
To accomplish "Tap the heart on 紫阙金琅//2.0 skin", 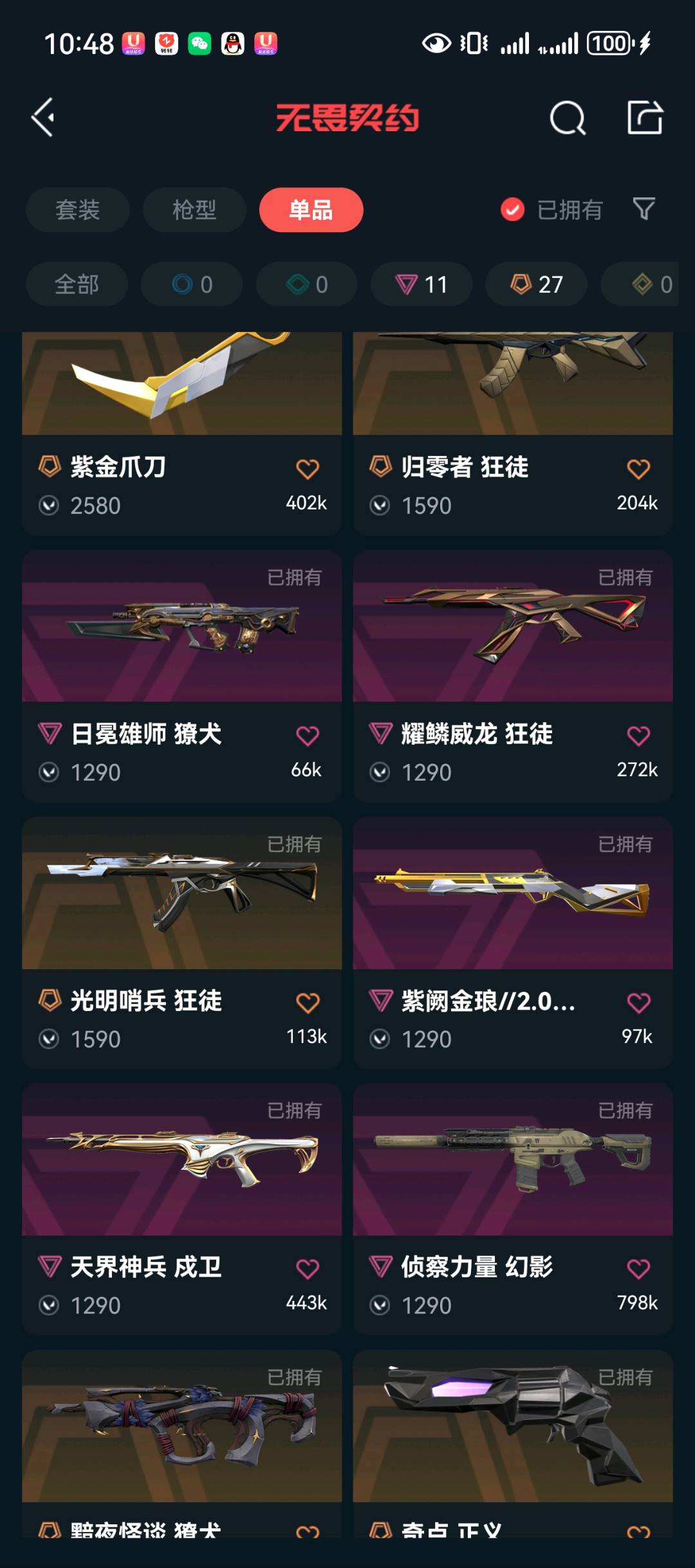I will 638,1002.
